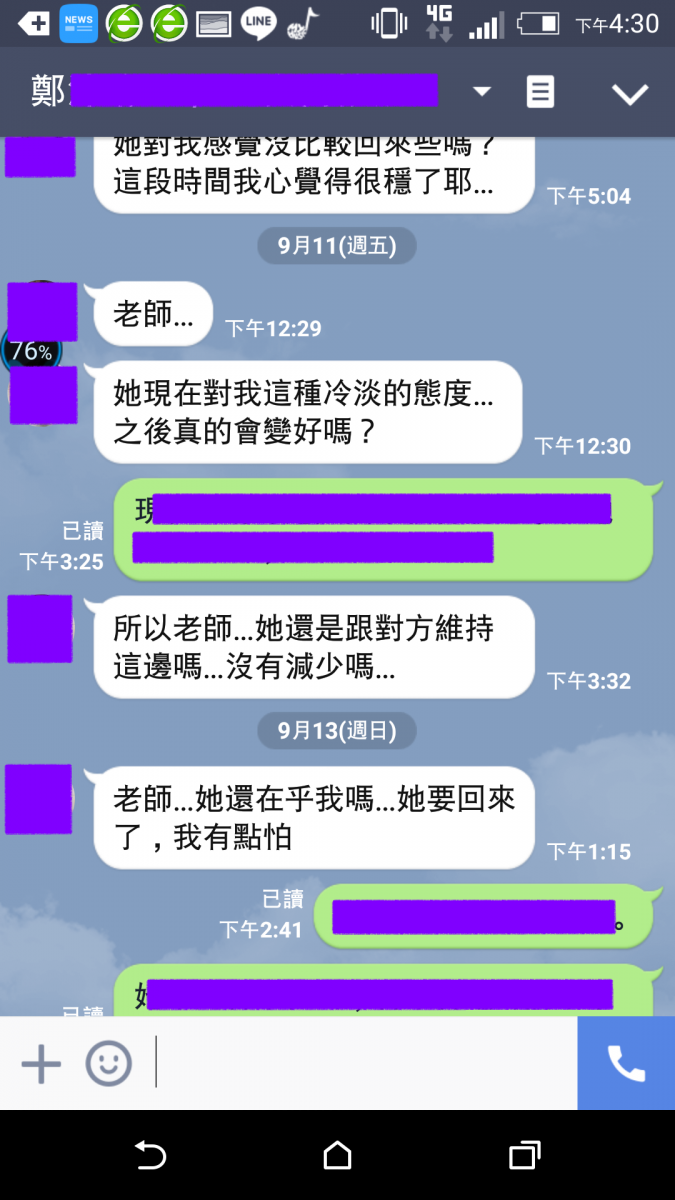Expand the chat options chevron menu

(x=630, y=93)
